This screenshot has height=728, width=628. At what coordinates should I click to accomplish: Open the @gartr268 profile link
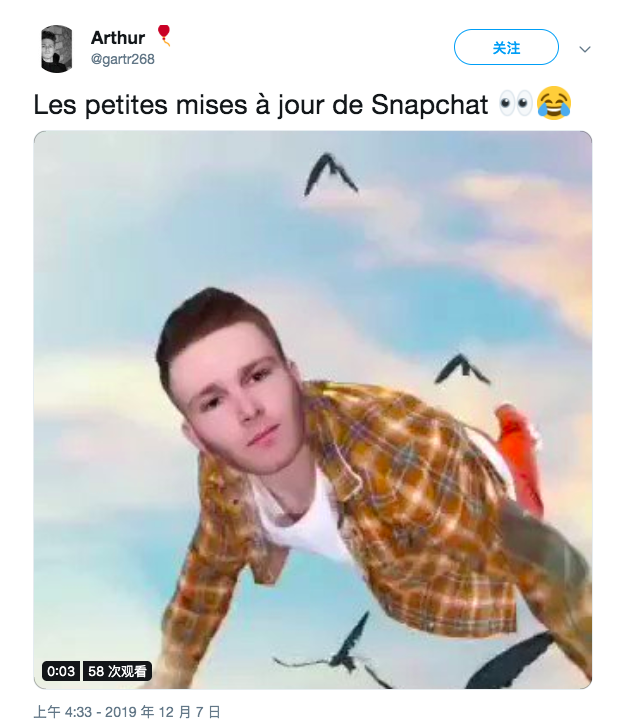[122, 59]
